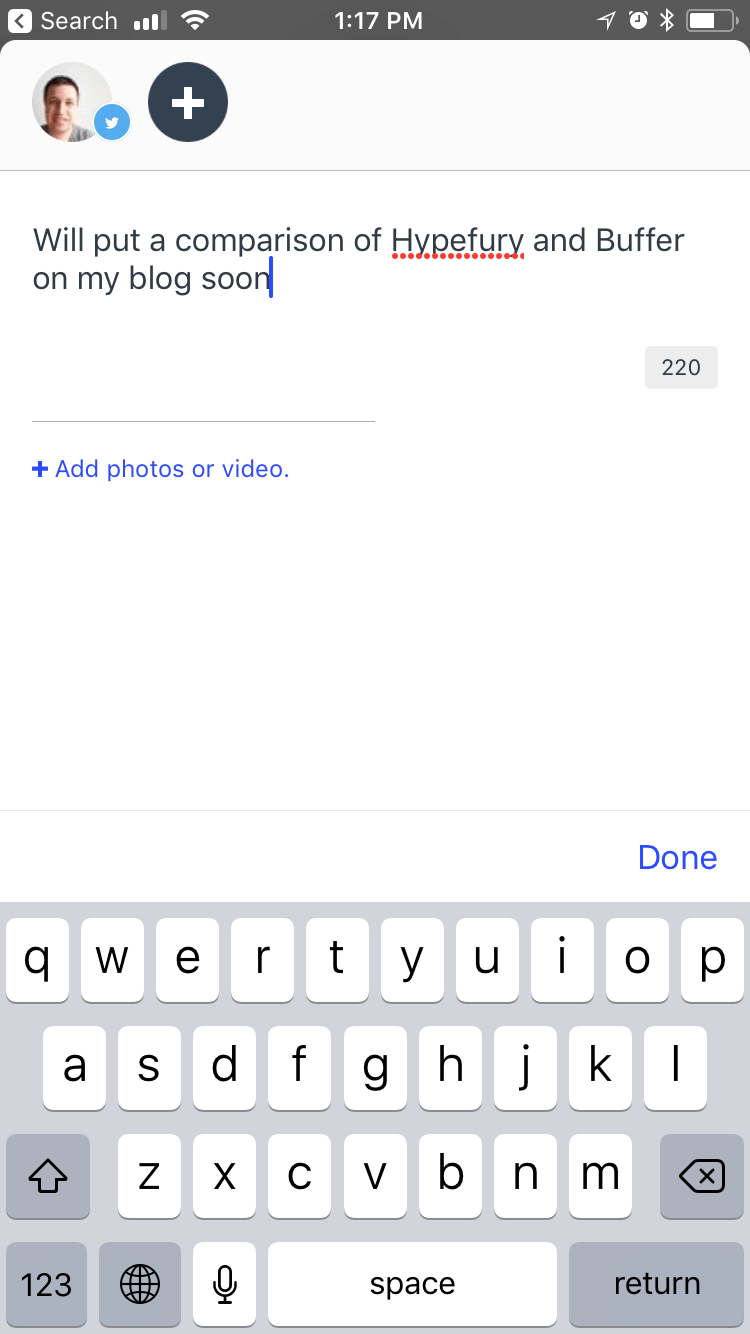Change keyboard language with globe key
Image resolution: width=750 pixels, height=1334 pixels.
[x=139, y=1284]
